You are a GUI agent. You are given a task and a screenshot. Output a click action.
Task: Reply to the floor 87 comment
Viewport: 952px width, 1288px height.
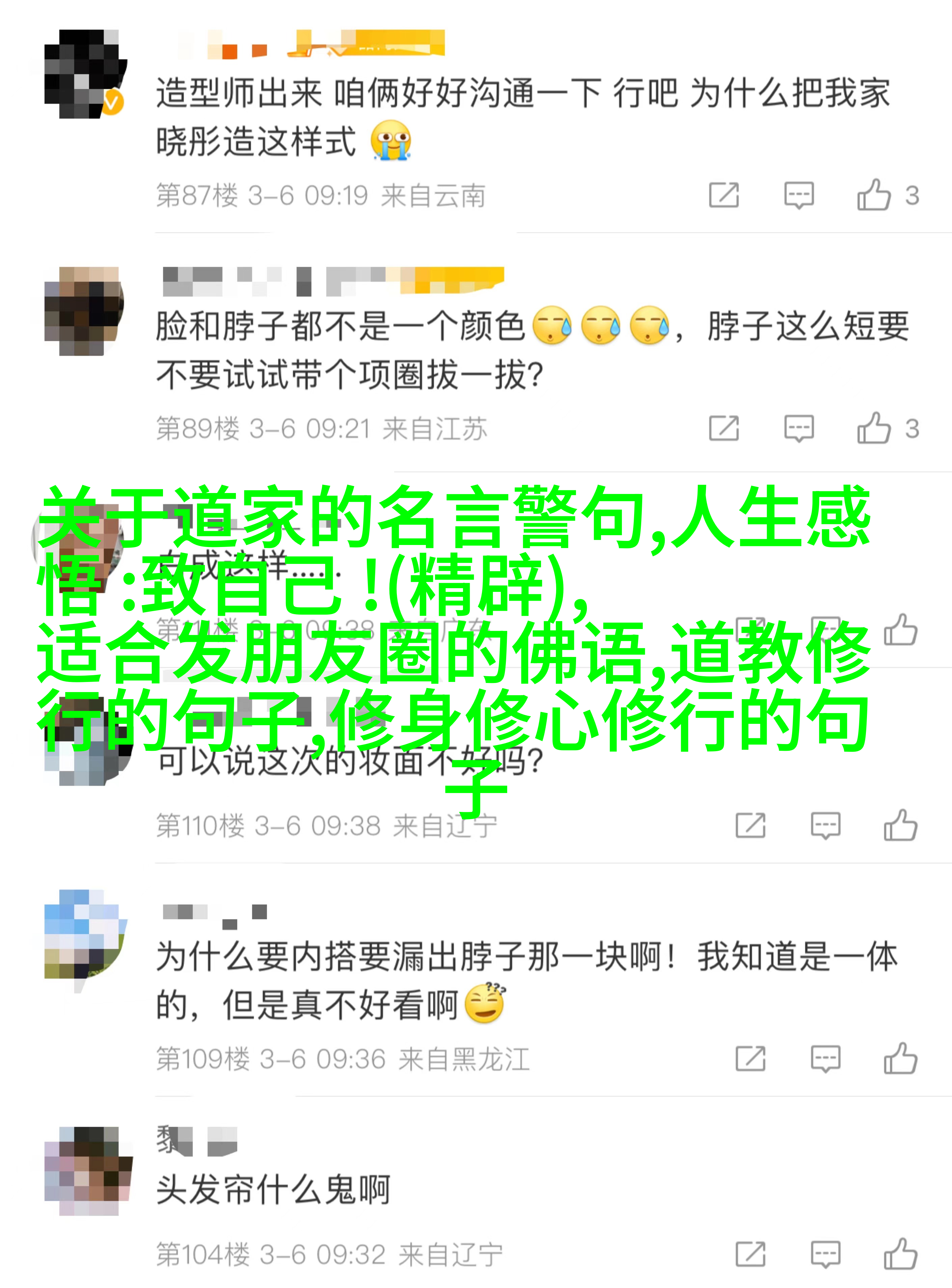[x=799, y=195]
